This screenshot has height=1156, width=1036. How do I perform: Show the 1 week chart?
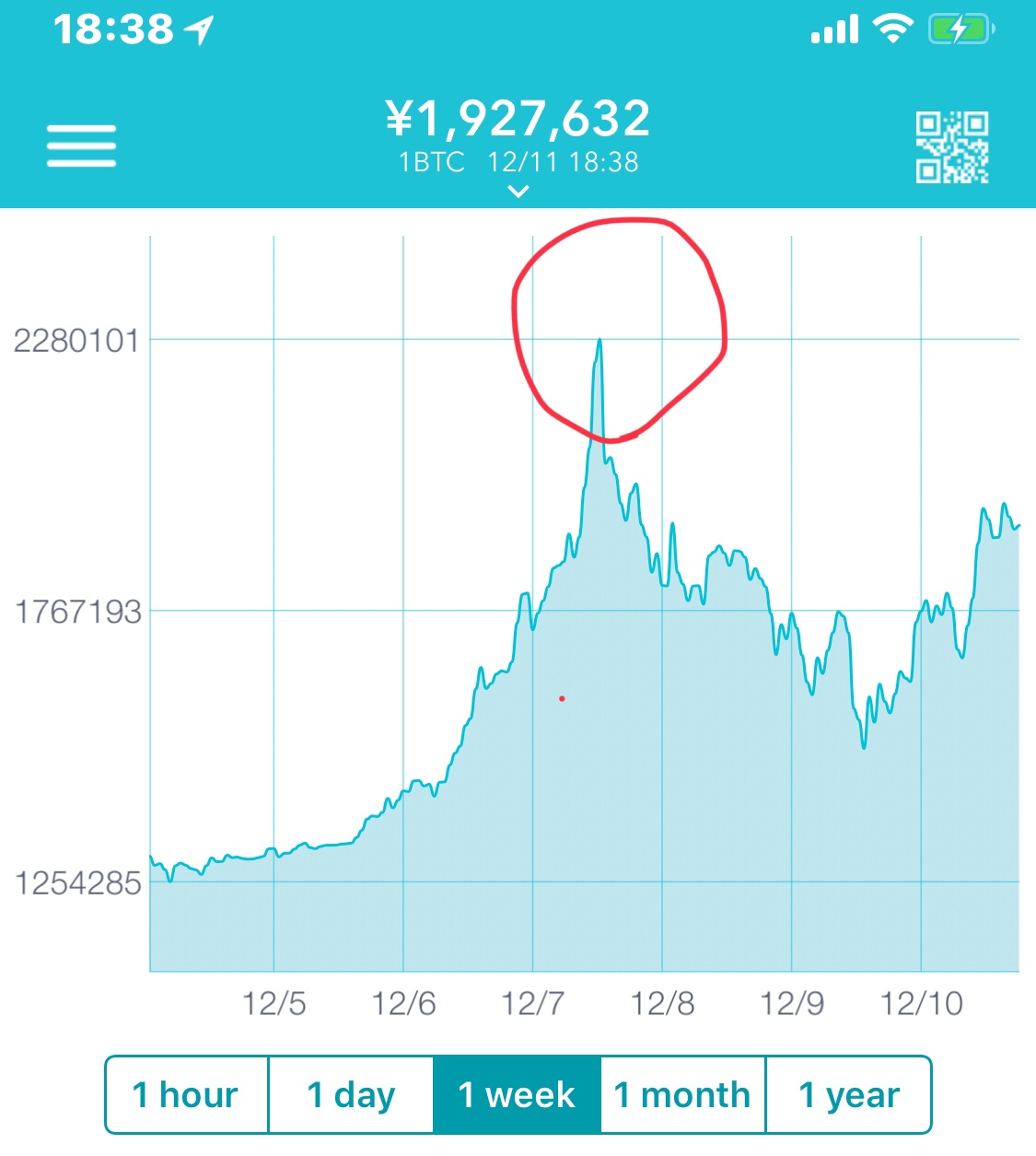pyautogui.click(x=517, y=1095)
